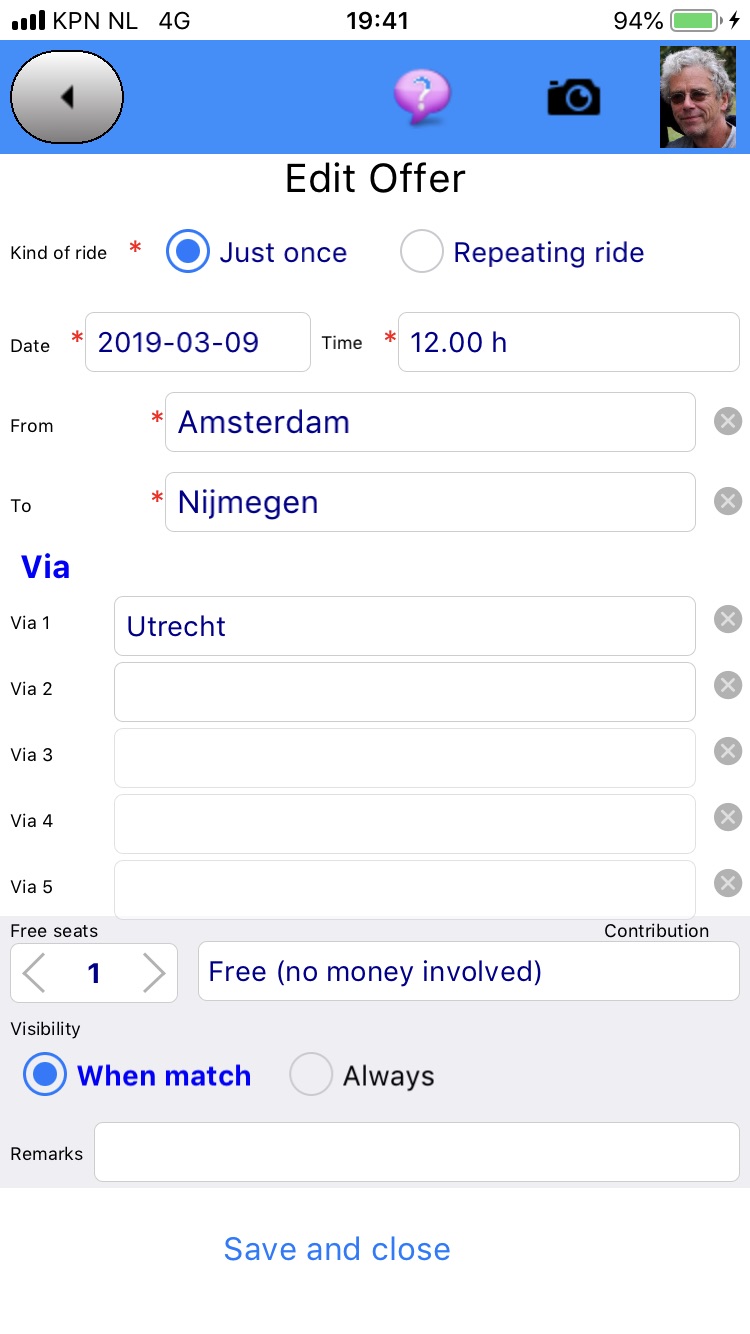Increase the number of free seats
The image size is (750, 1334).
coord(153,973)
